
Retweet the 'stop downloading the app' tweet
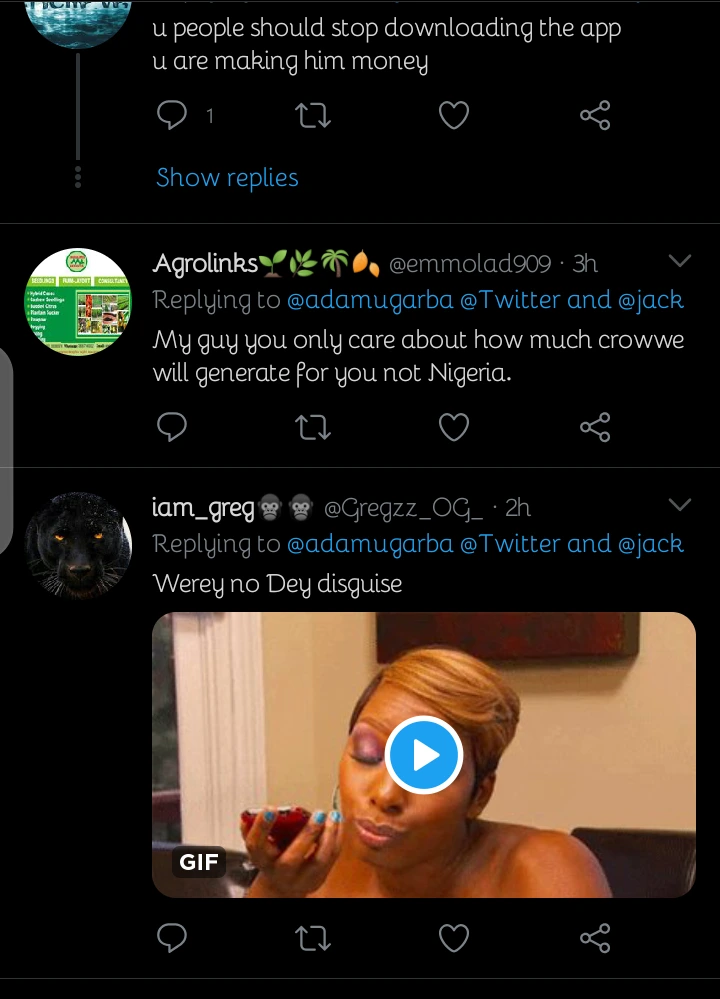[x=314, y=116]
